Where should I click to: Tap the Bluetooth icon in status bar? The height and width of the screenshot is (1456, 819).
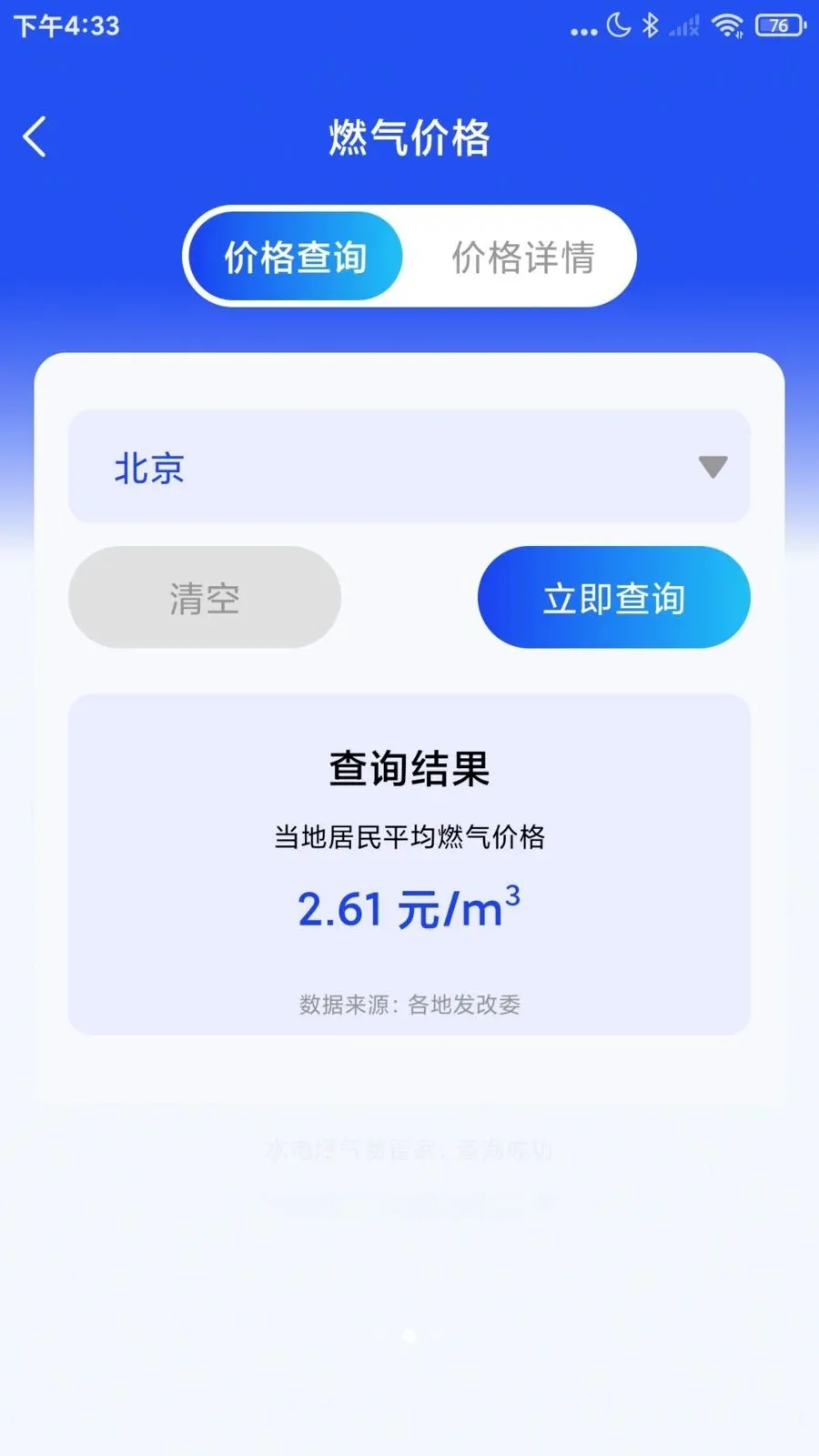pos(652,25)
